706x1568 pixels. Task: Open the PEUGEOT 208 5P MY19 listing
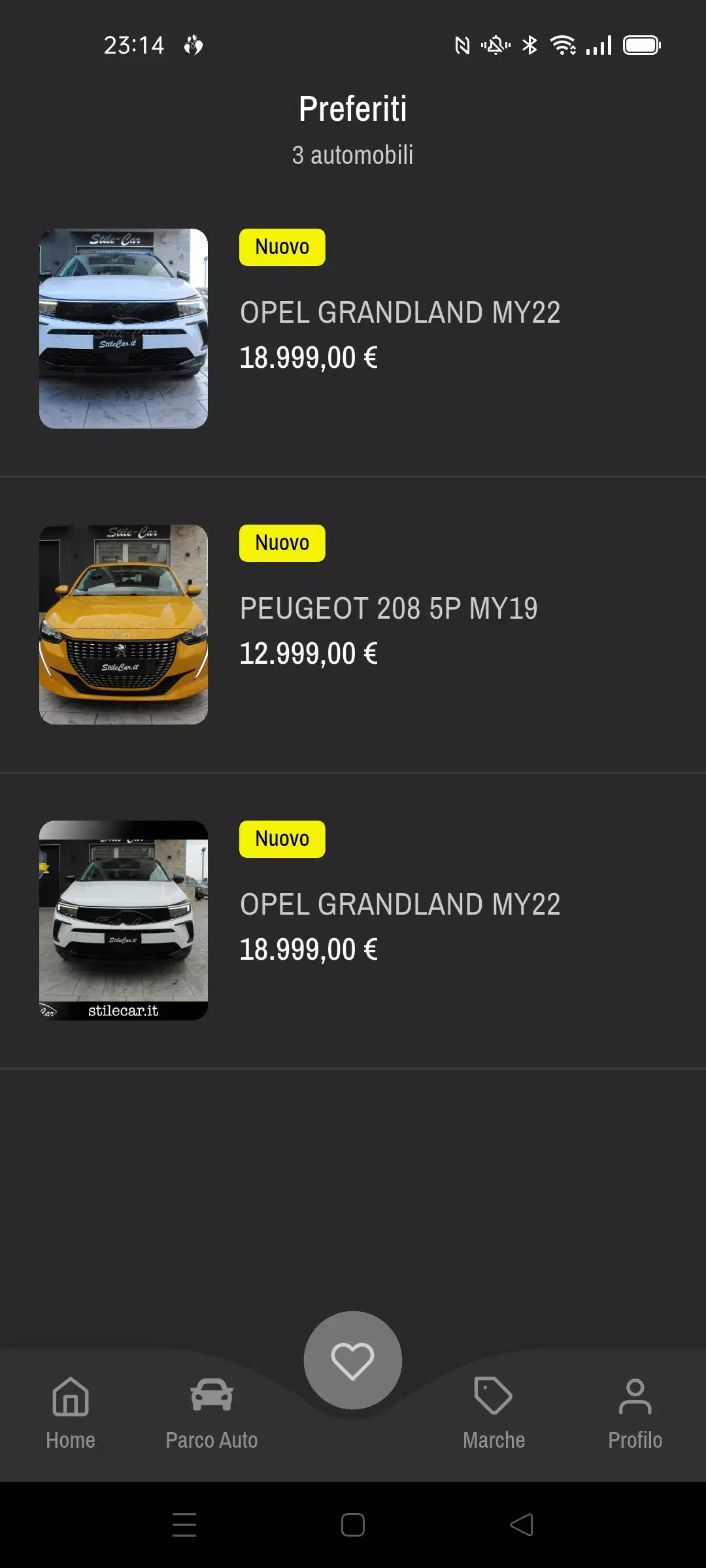tap(388, 609)
